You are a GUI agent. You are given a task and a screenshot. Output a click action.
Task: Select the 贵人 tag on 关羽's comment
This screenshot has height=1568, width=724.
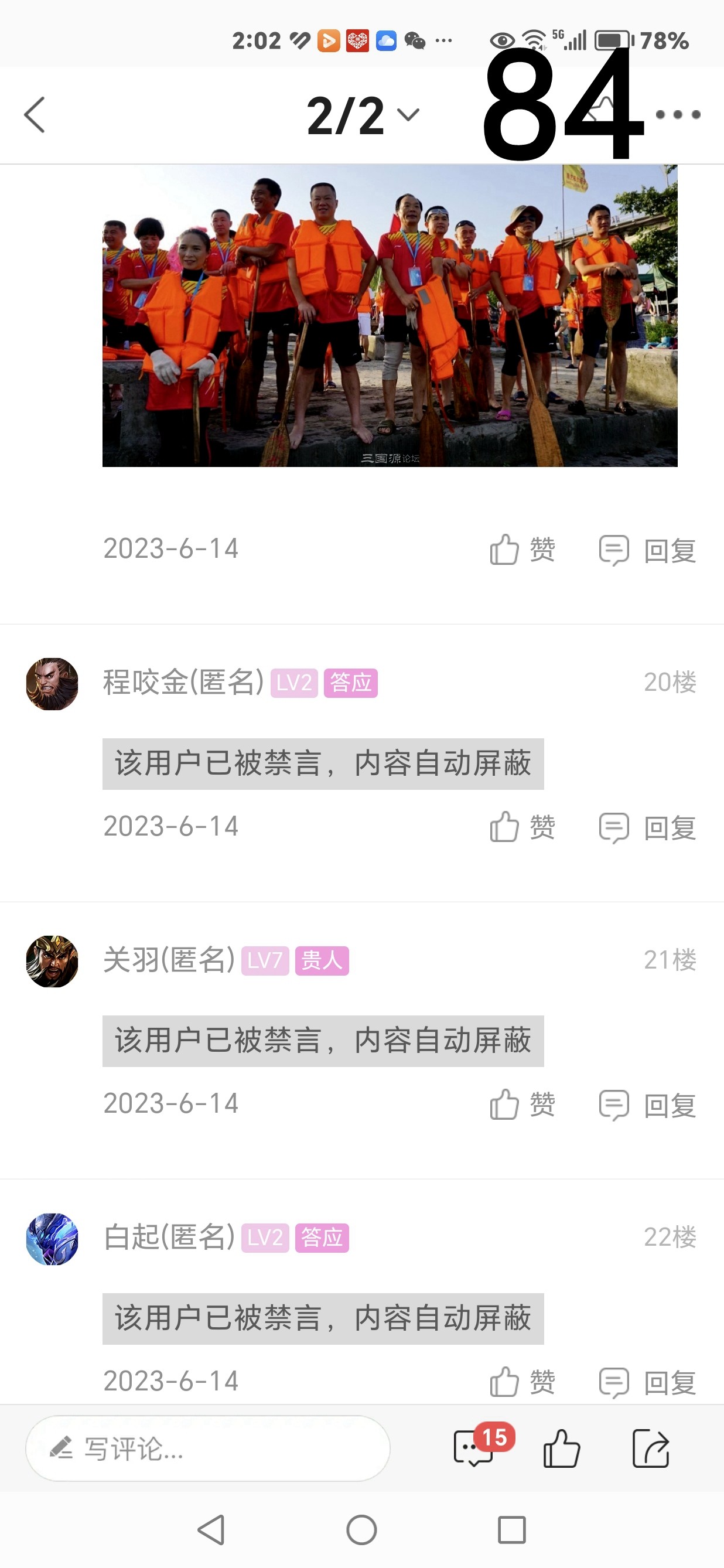tap(321, 960)
